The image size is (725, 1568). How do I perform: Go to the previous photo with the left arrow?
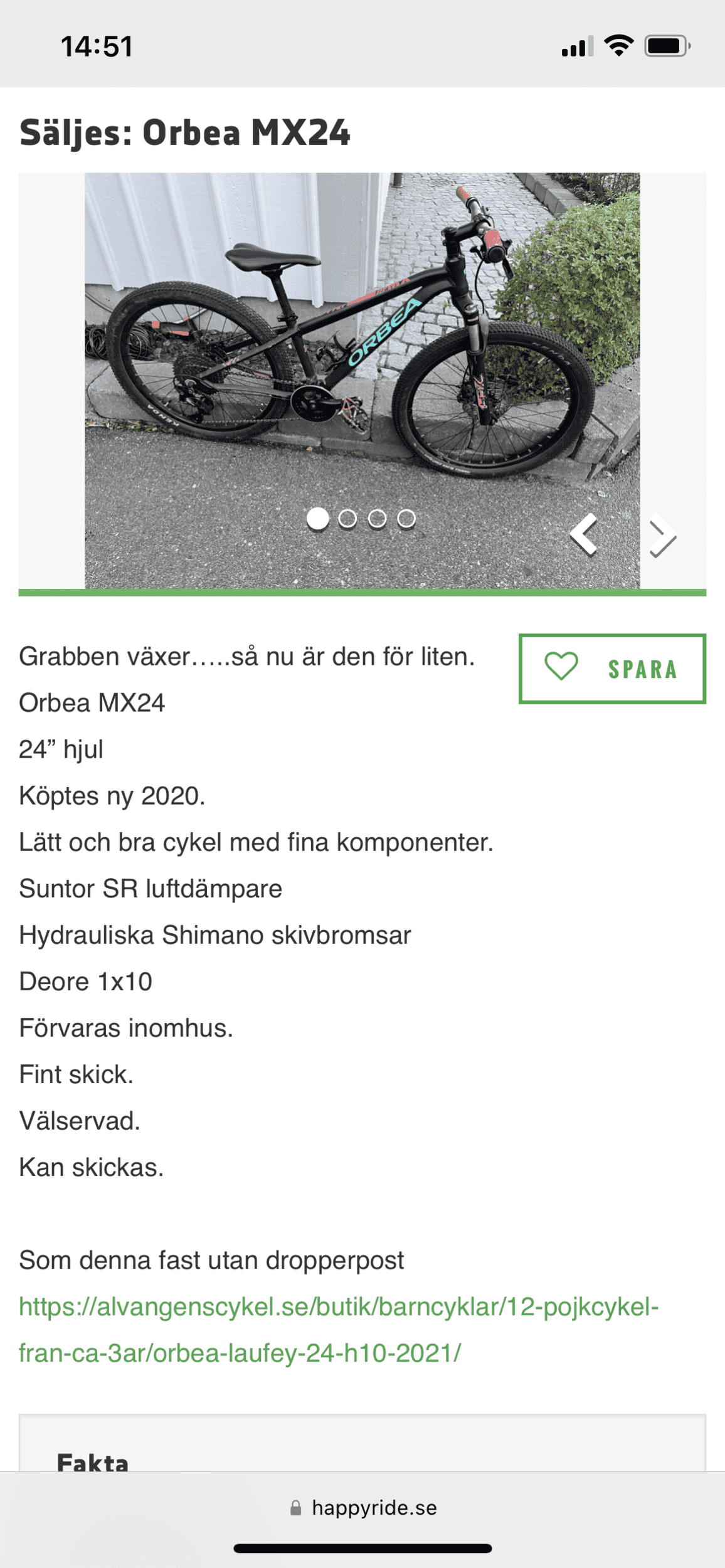[583, 534]
